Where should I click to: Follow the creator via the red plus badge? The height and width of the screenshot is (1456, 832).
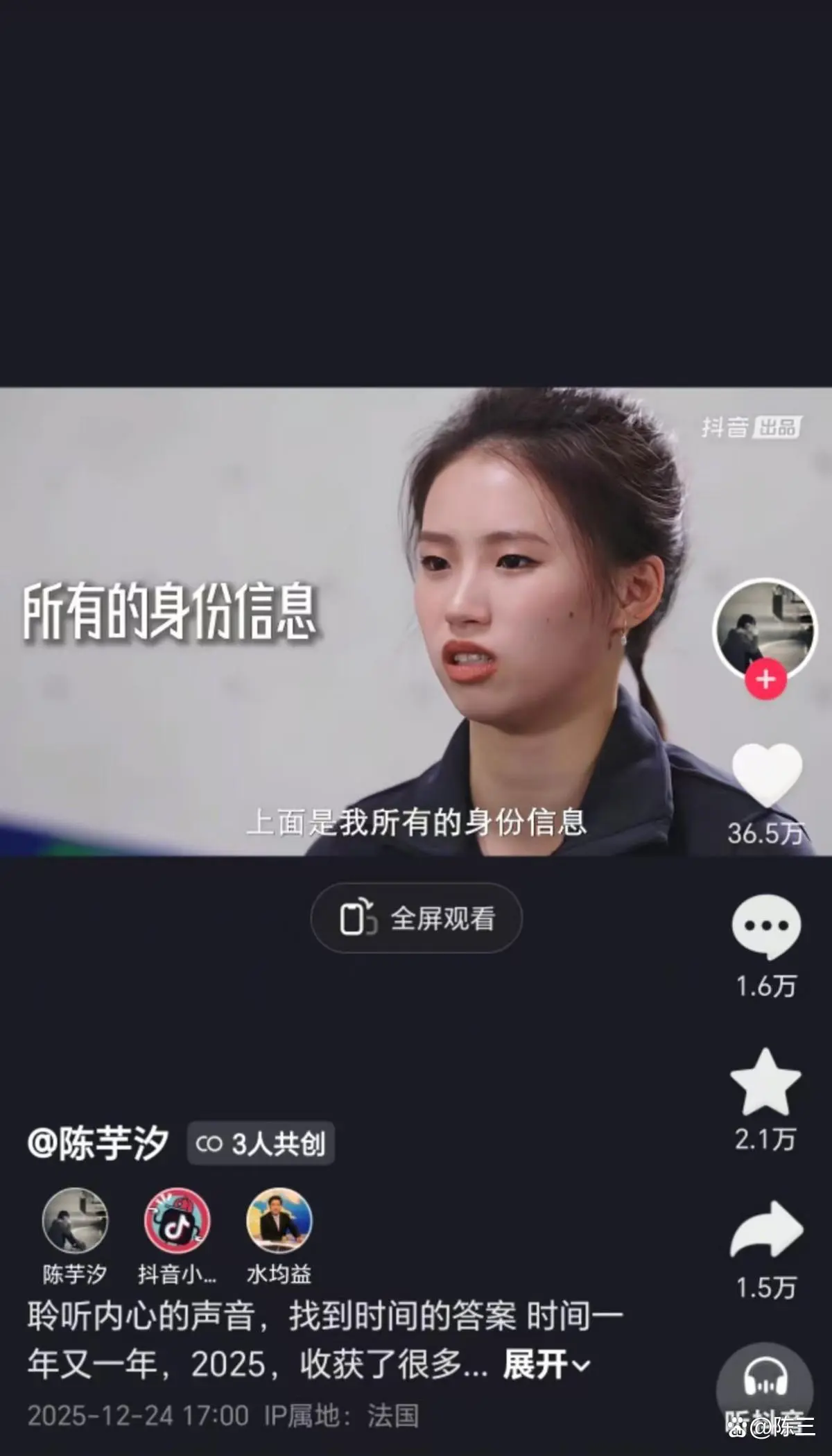[765, 678]
